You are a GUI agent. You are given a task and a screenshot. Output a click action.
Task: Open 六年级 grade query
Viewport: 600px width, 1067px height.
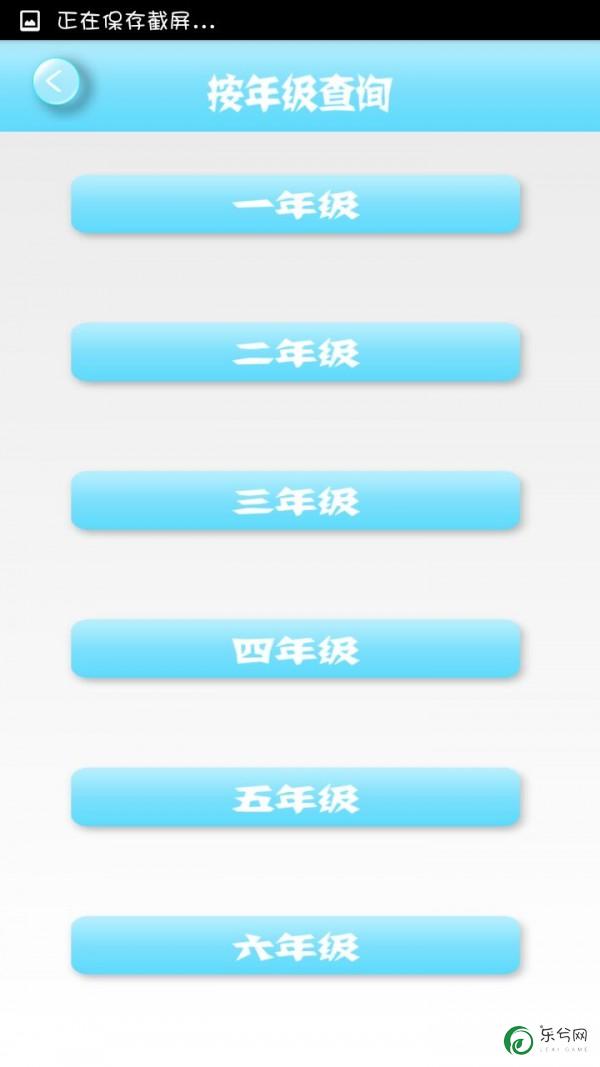coord(296,946)
